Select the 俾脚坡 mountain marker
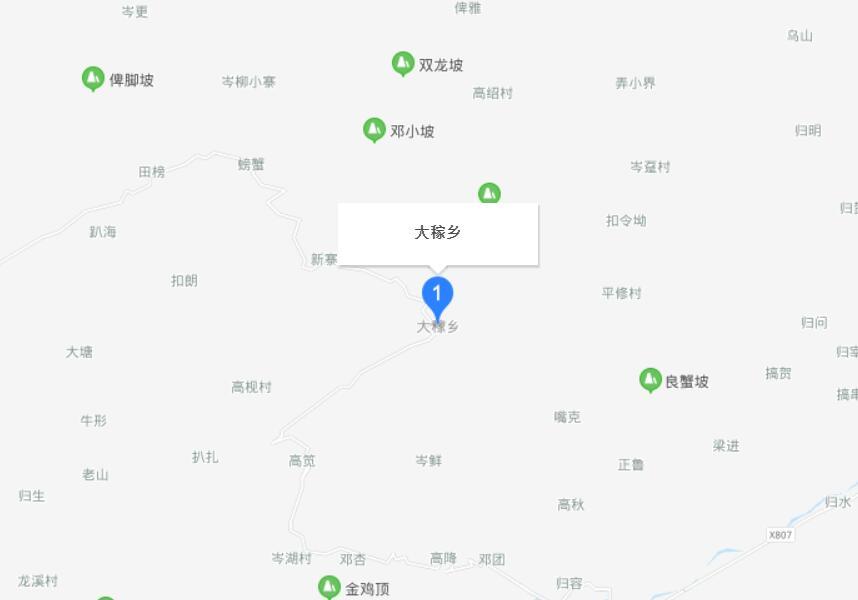This screenshot has width=858, height=600. click(93, 78)
